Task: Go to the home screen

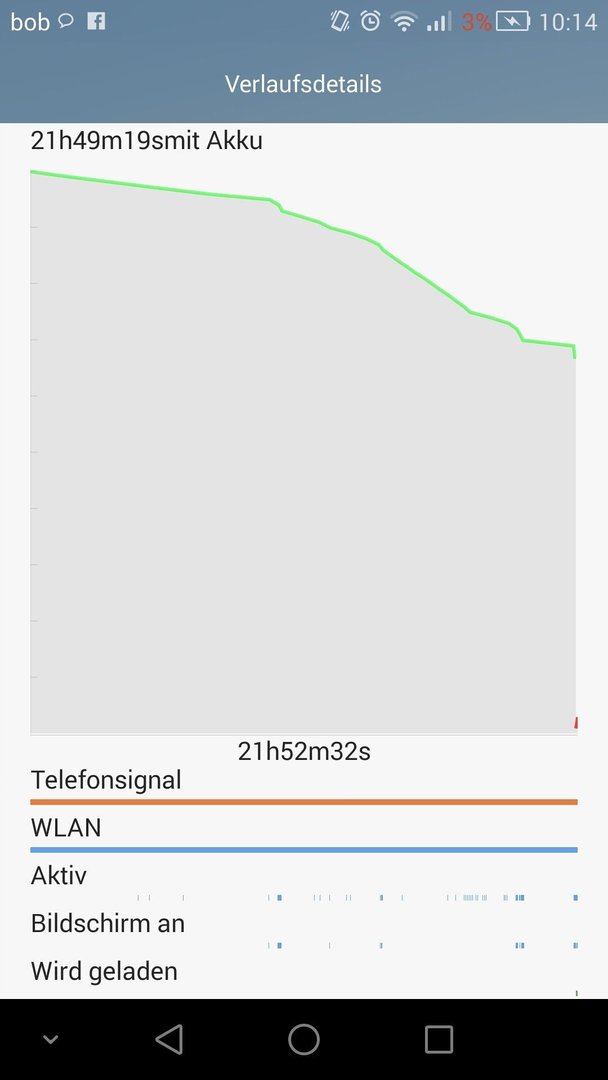Action: pyautogui.click(x=304, y=1039)
